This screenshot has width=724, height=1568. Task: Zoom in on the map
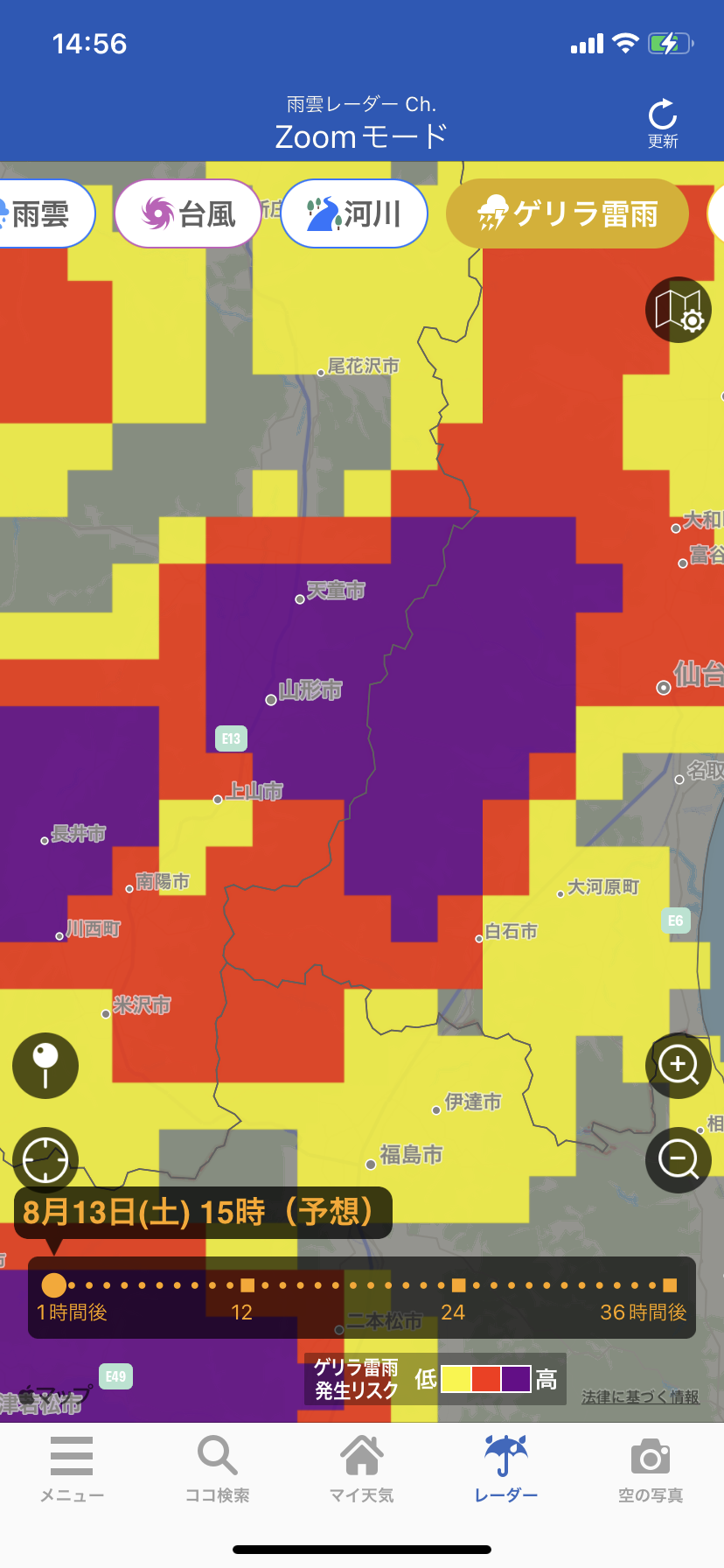tap(679, 1065)
